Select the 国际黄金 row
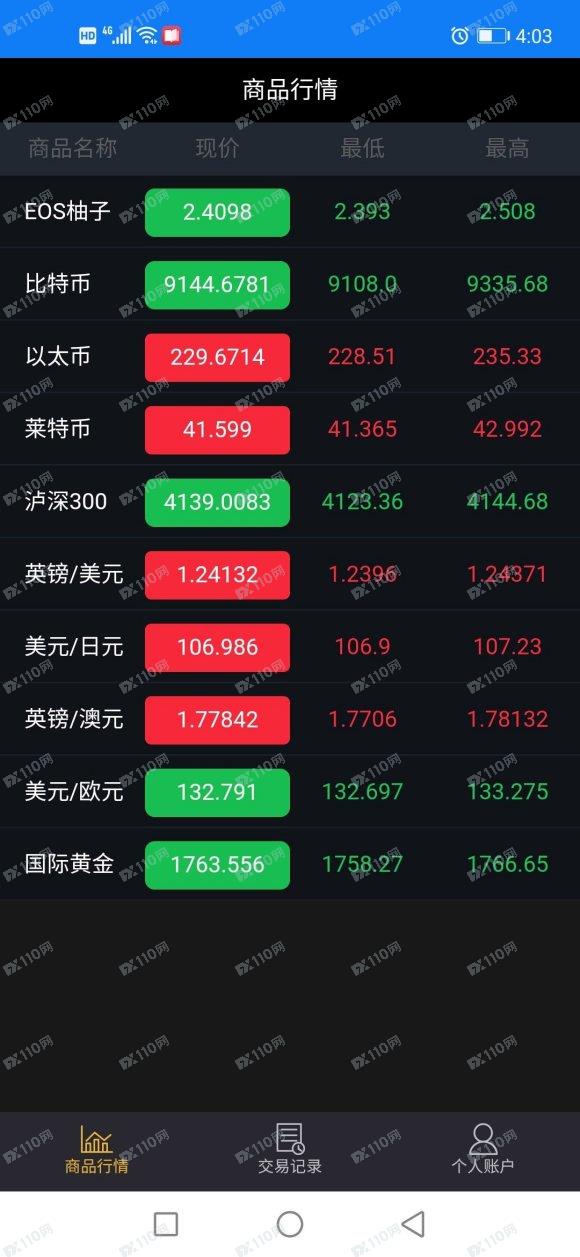The image size is (580, 1257). coord(290,864)
